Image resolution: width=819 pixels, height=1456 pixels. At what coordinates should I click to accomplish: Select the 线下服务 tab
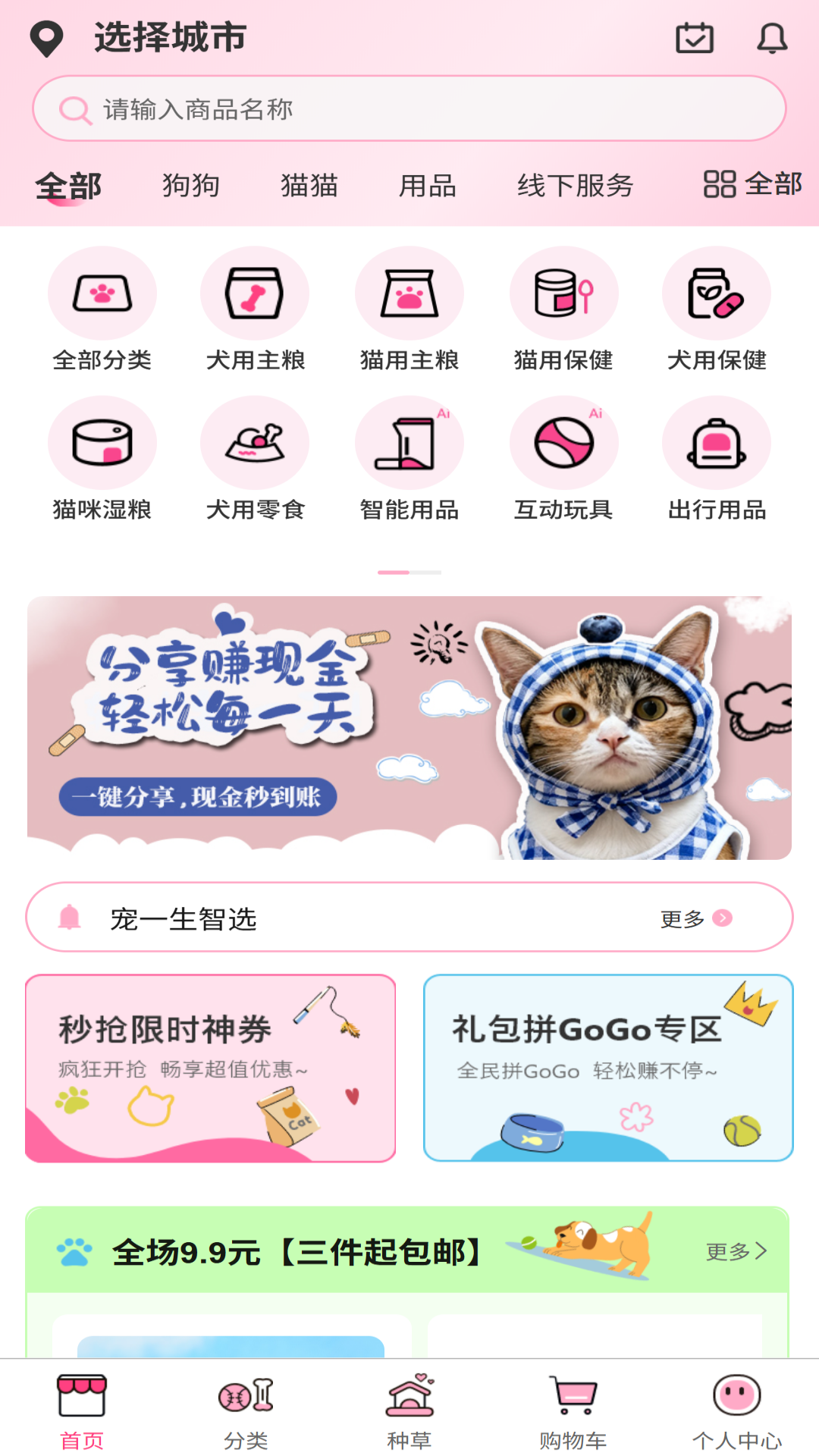[576, 185]
